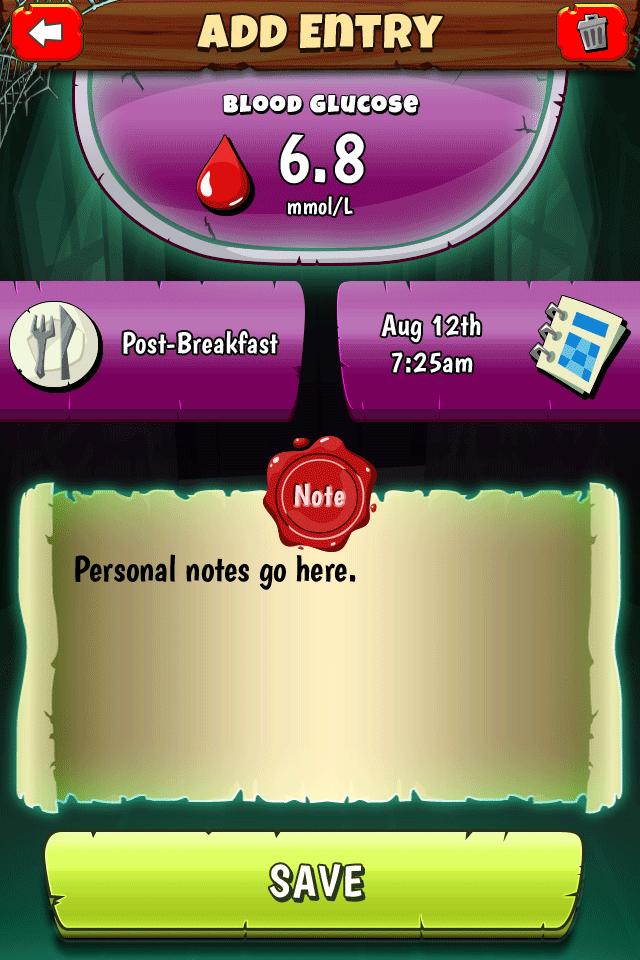Delete this entry with the trash icon
640x960 pixels.
click(593, 33)
